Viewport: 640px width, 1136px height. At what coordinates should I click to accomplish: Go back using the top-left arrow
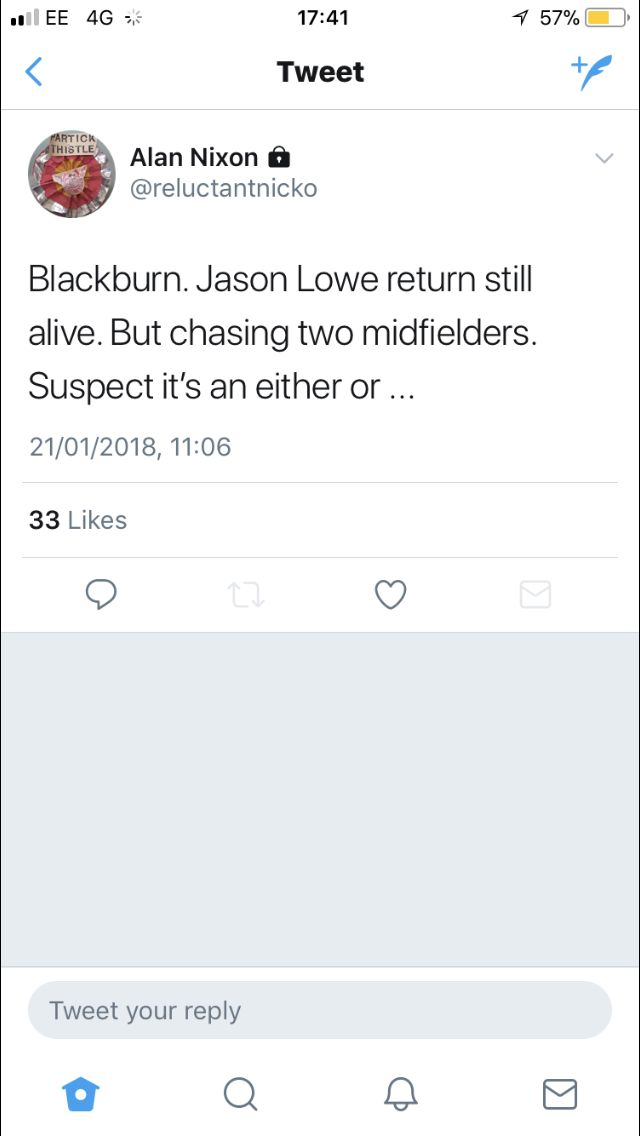(x=33, y=72)
